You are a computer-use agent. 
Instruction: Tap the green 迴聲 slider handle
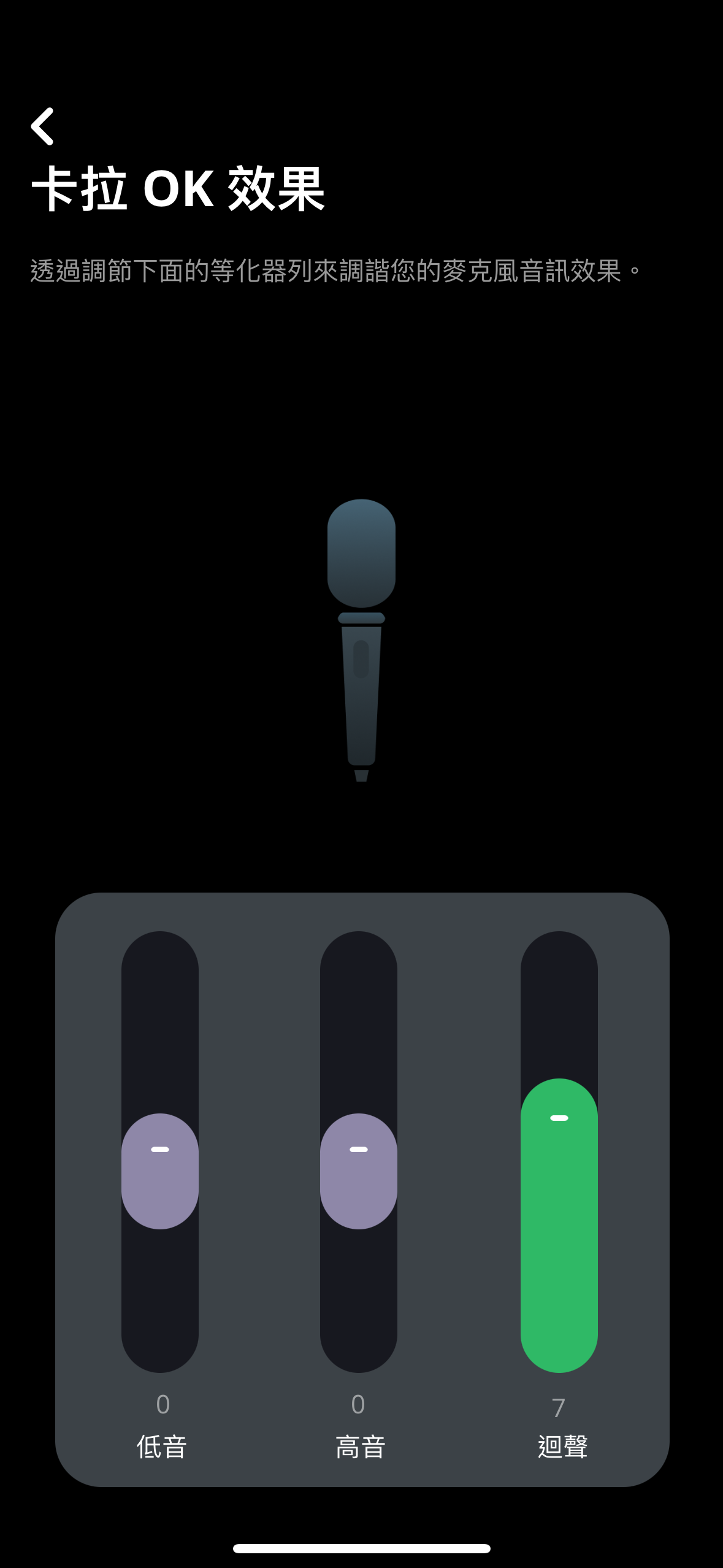coord(559,1118)
